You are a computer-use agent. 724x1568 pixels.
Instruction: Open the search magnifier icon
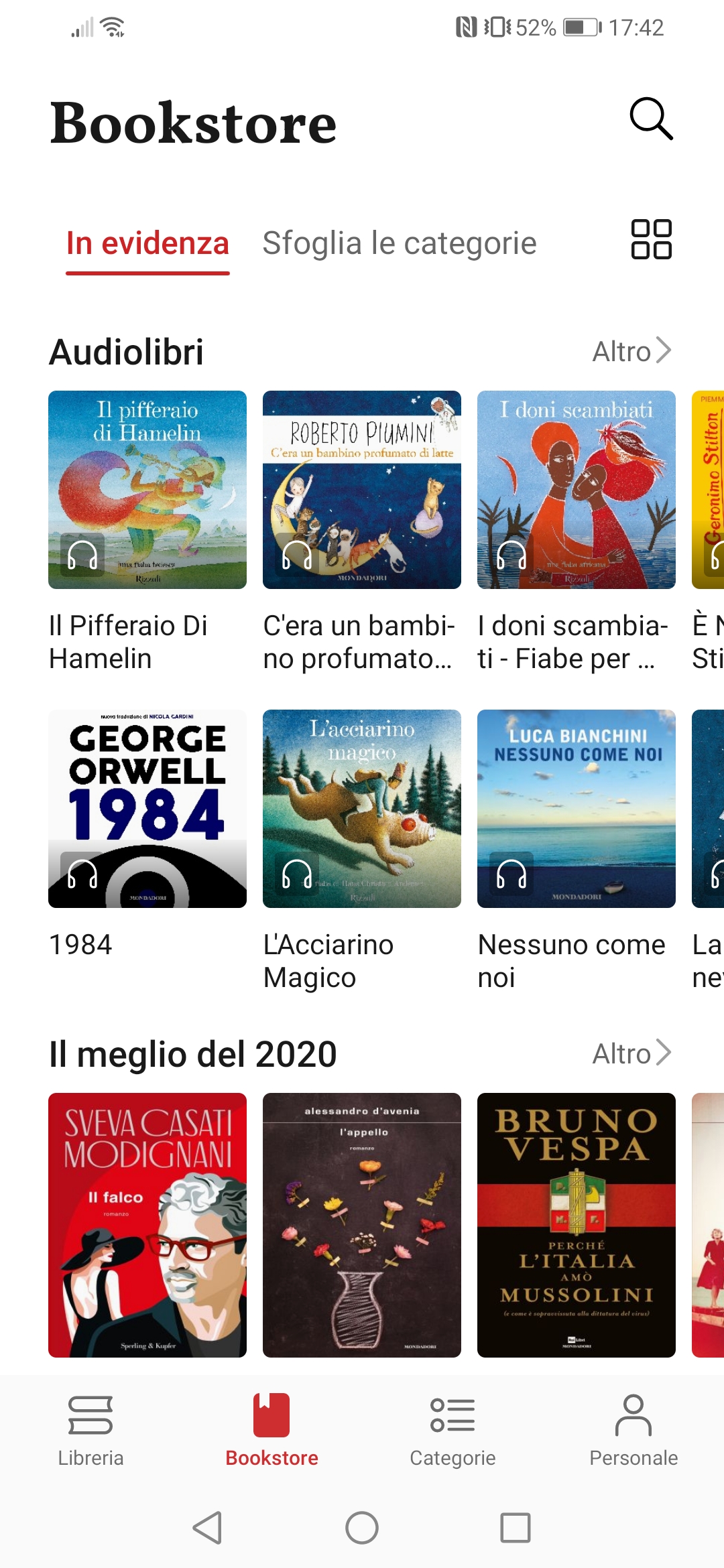click(651, 119)
